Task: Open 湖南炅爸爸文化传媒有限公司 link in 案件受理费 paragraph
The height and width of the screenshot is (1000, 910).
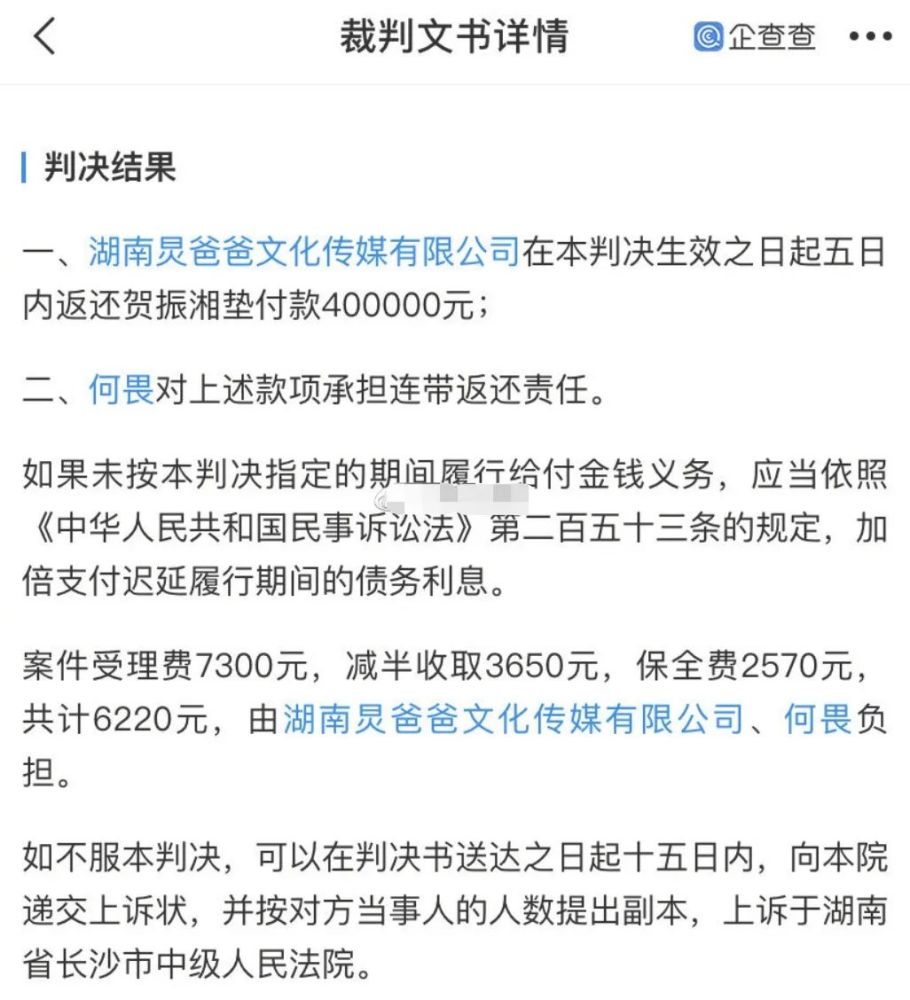Action: 513,720
